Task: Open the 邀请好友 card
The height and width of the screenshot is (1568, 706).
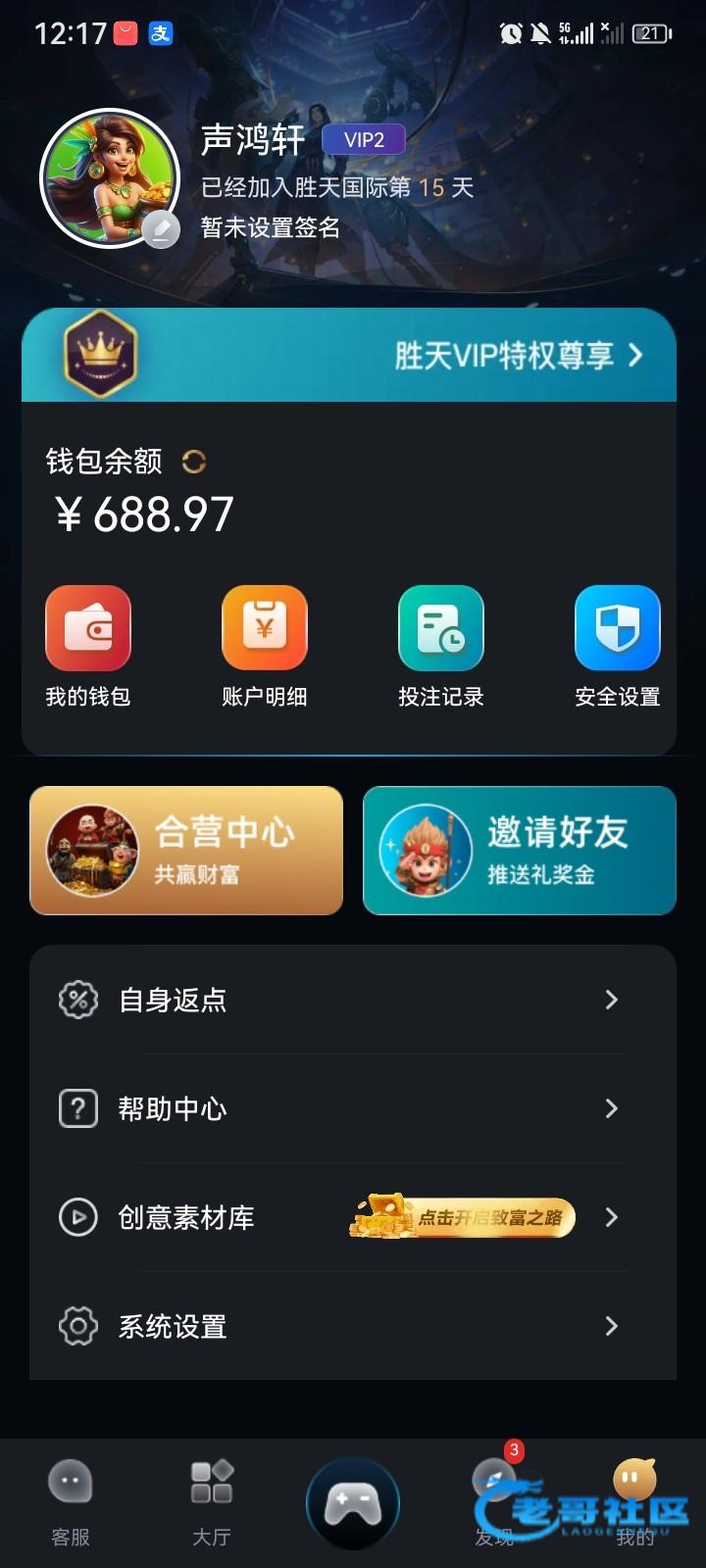Action: (x=520, y=851)
